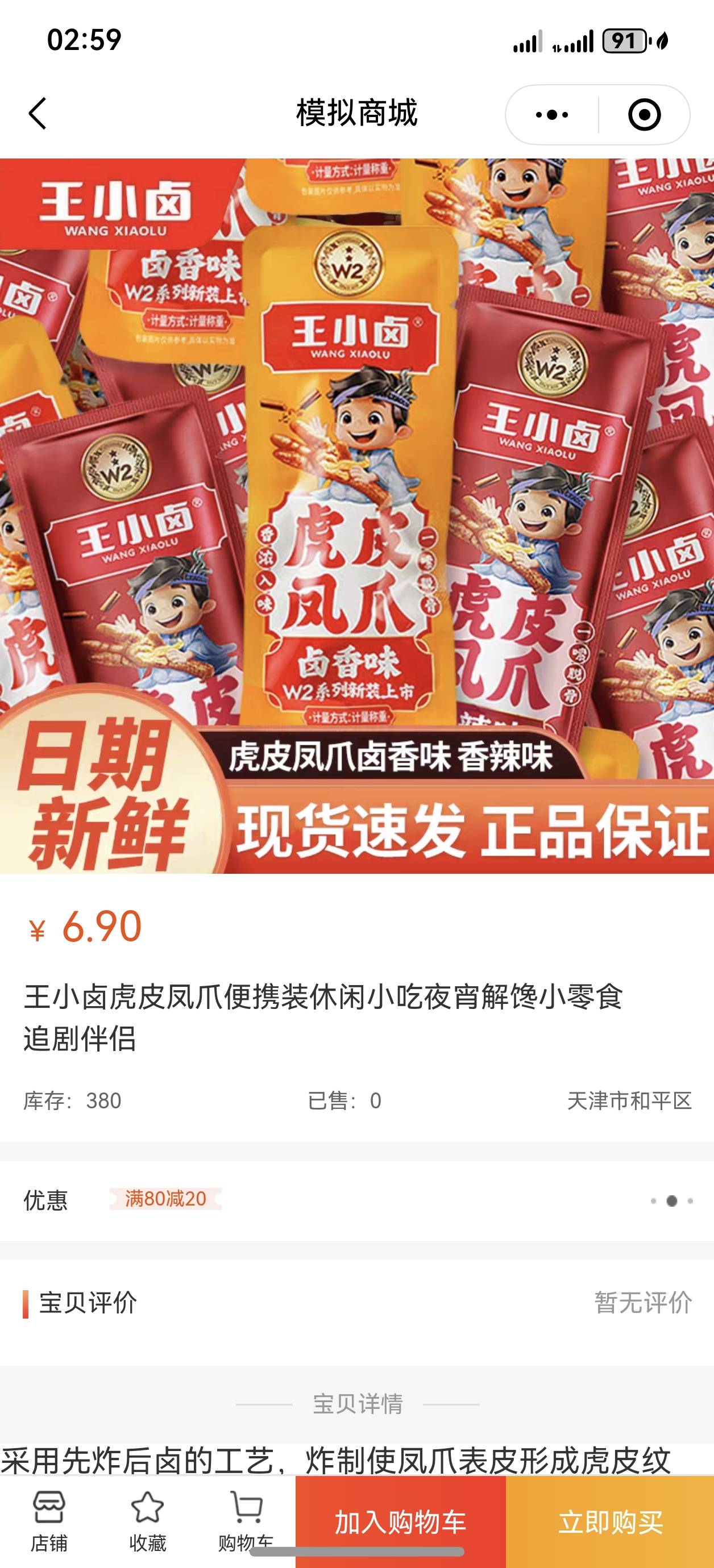Select the 满80减20 coupon tag
This screenshot has width=714, height=1568.
[165, 1199]
